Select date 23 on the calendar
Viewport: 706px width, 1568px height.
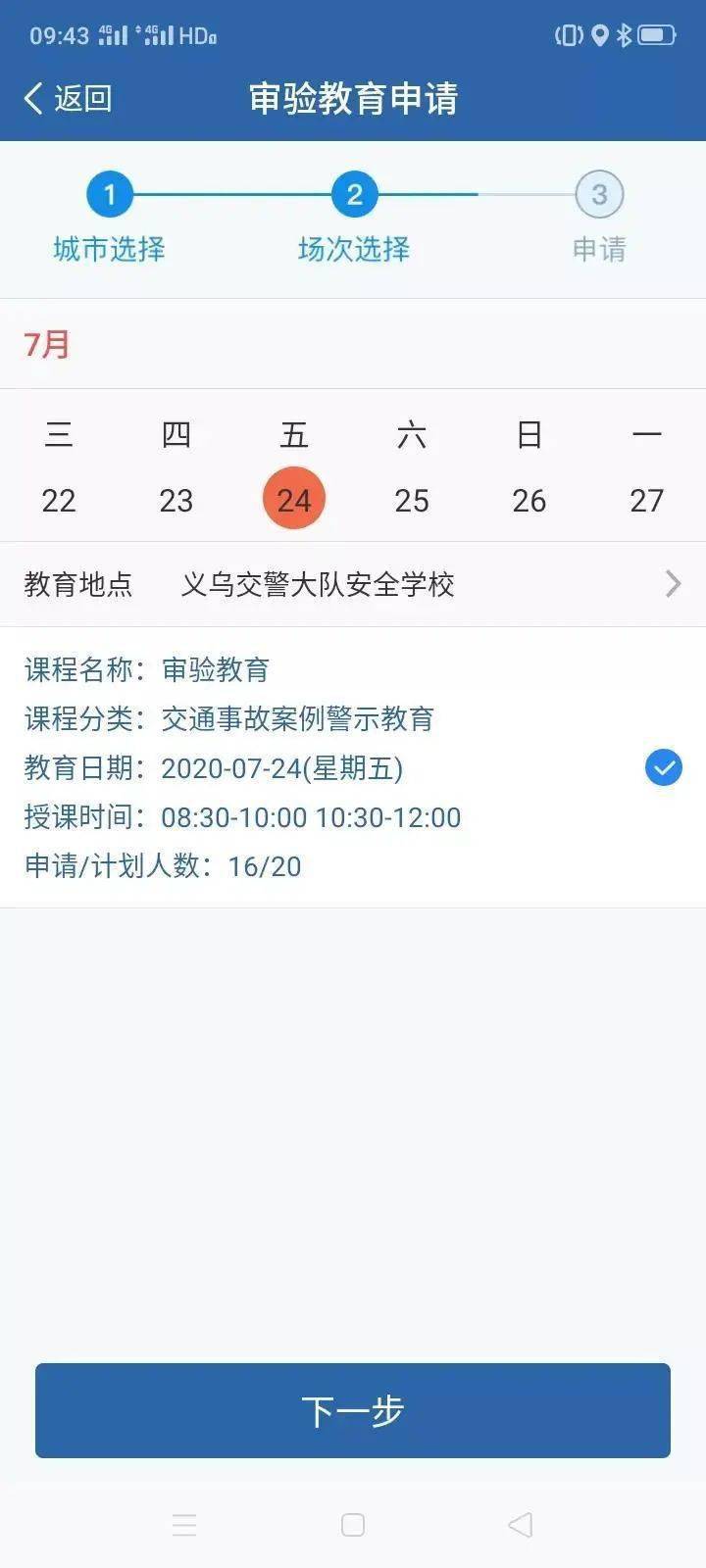(x=176, y=500)
